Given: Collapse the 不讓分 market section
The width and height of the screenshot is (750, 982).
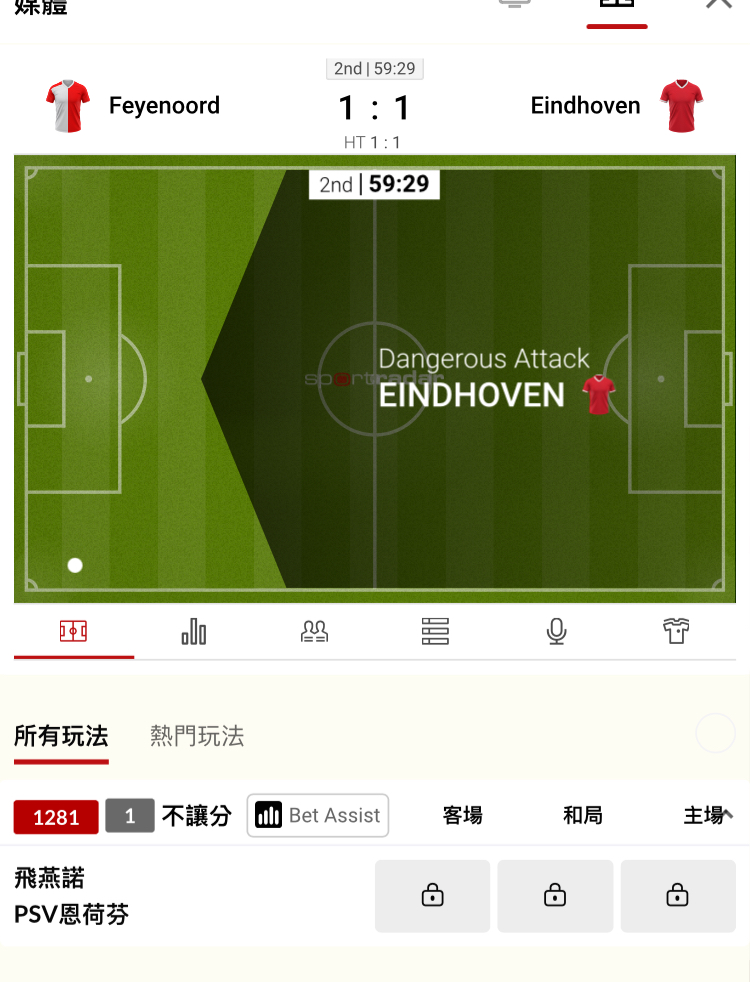Looking at the screenshot, I should pyautogui.click(x=727, y=815).
